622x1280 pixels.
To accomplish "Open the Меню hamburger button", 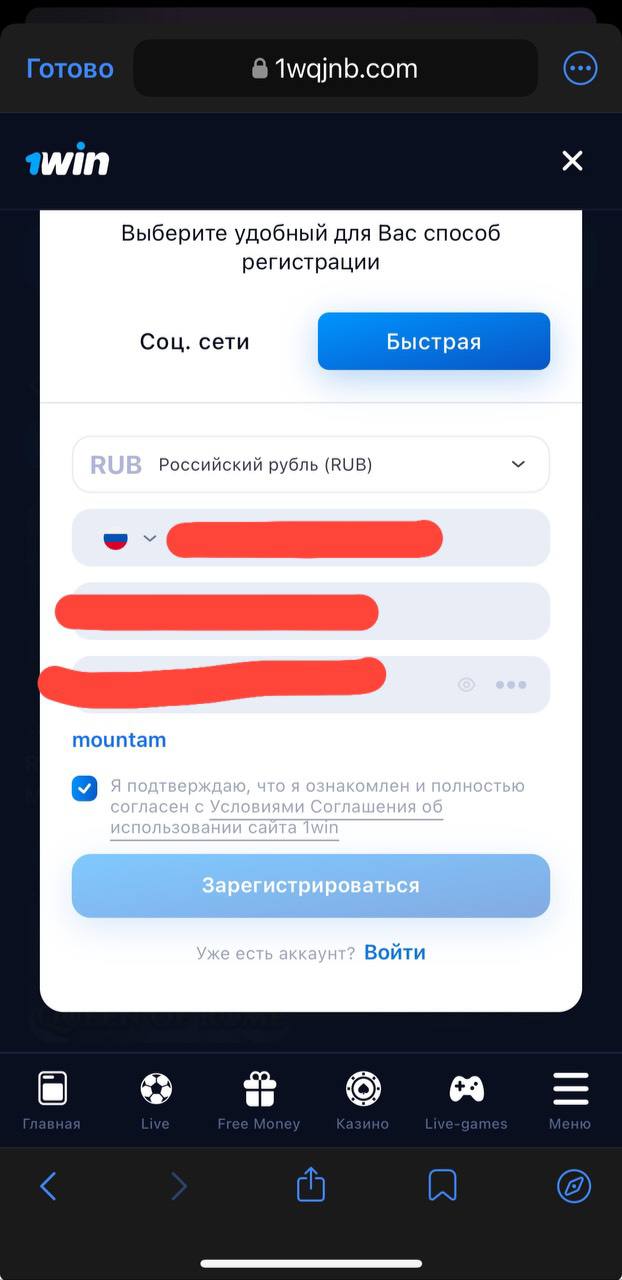I will coord(570,1100).
